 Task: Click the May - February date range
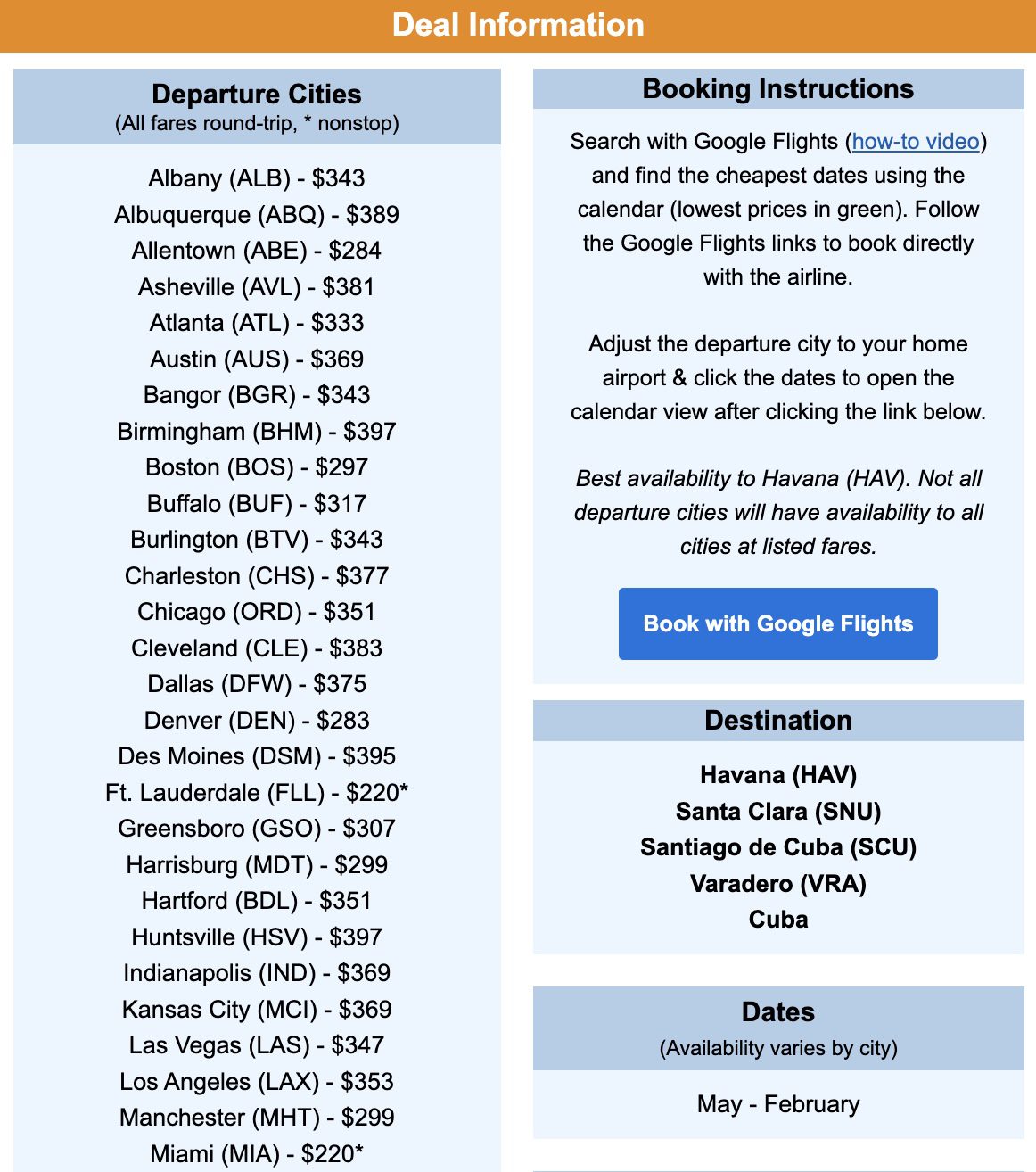click(777, 1103)
